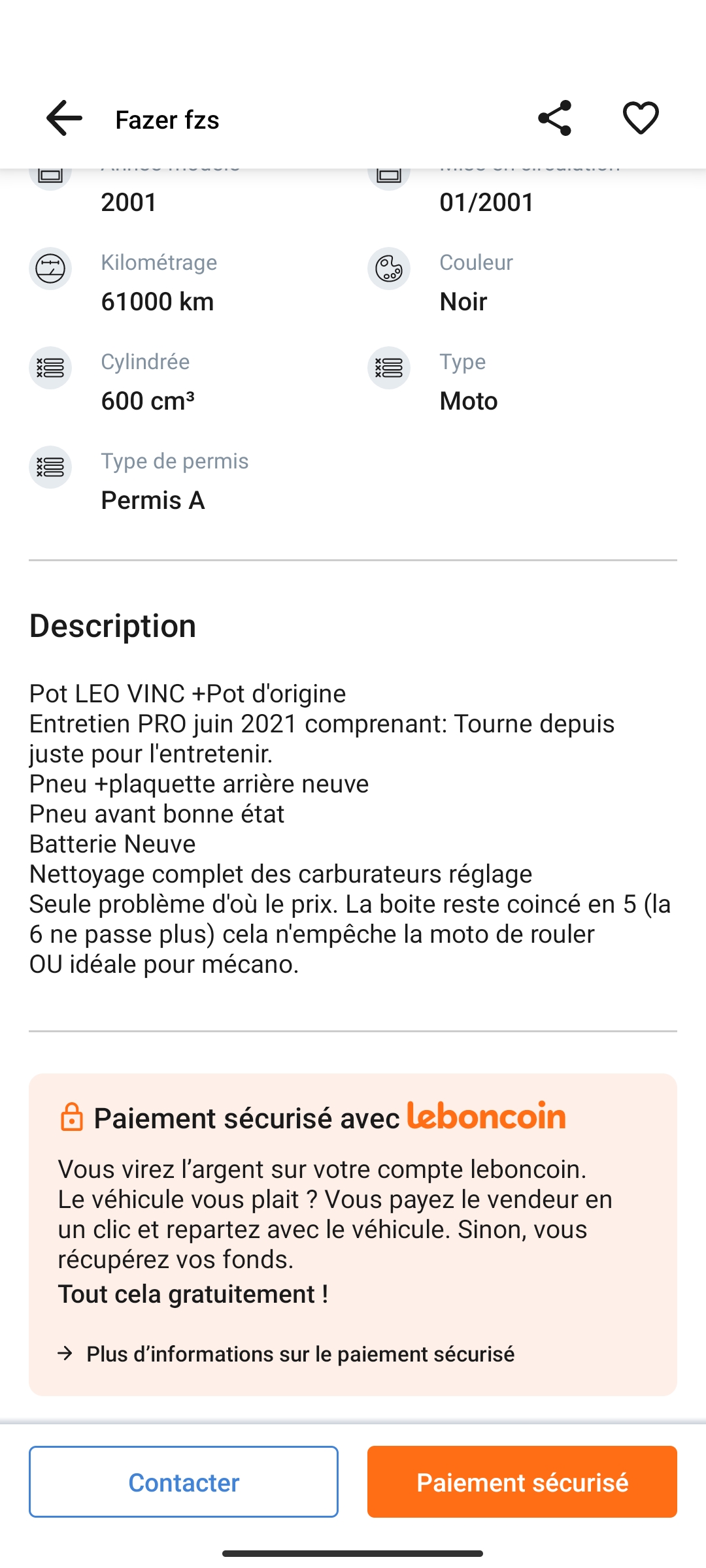Open more info about paiement sécurisé
The height and width of the screenshot is (1568, 706).
click(286, 1354)
